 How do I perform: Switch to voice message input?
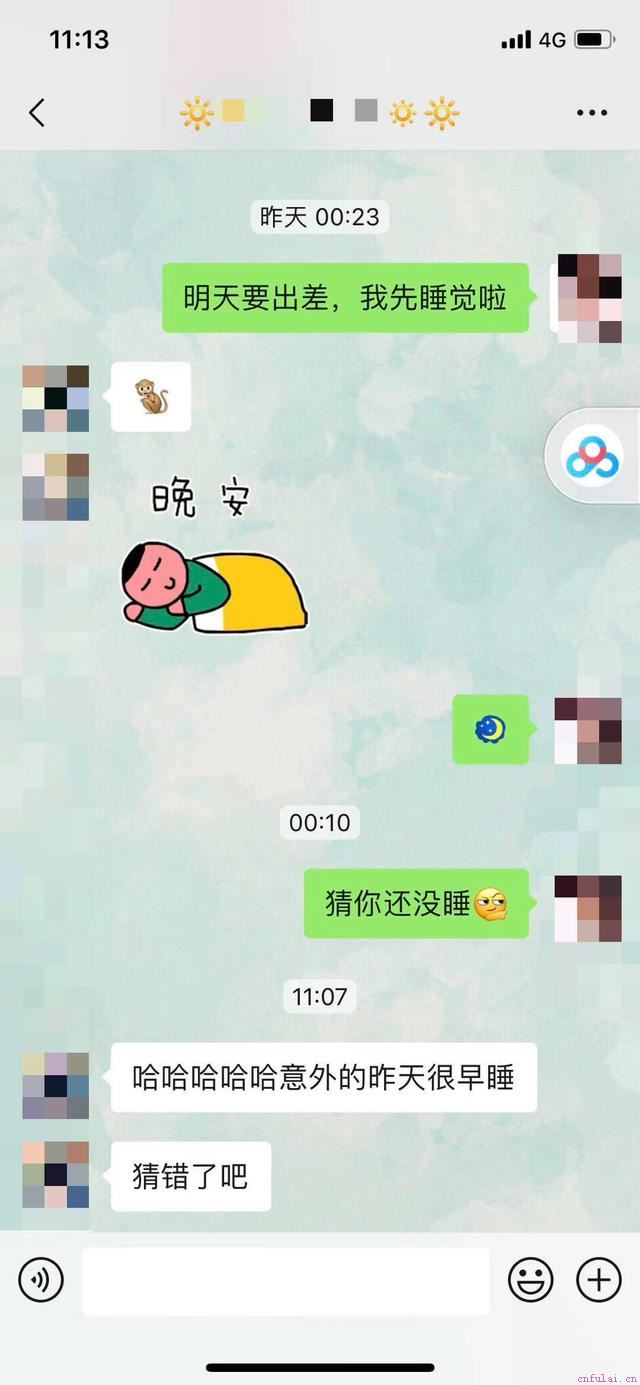coord(41,1279)
